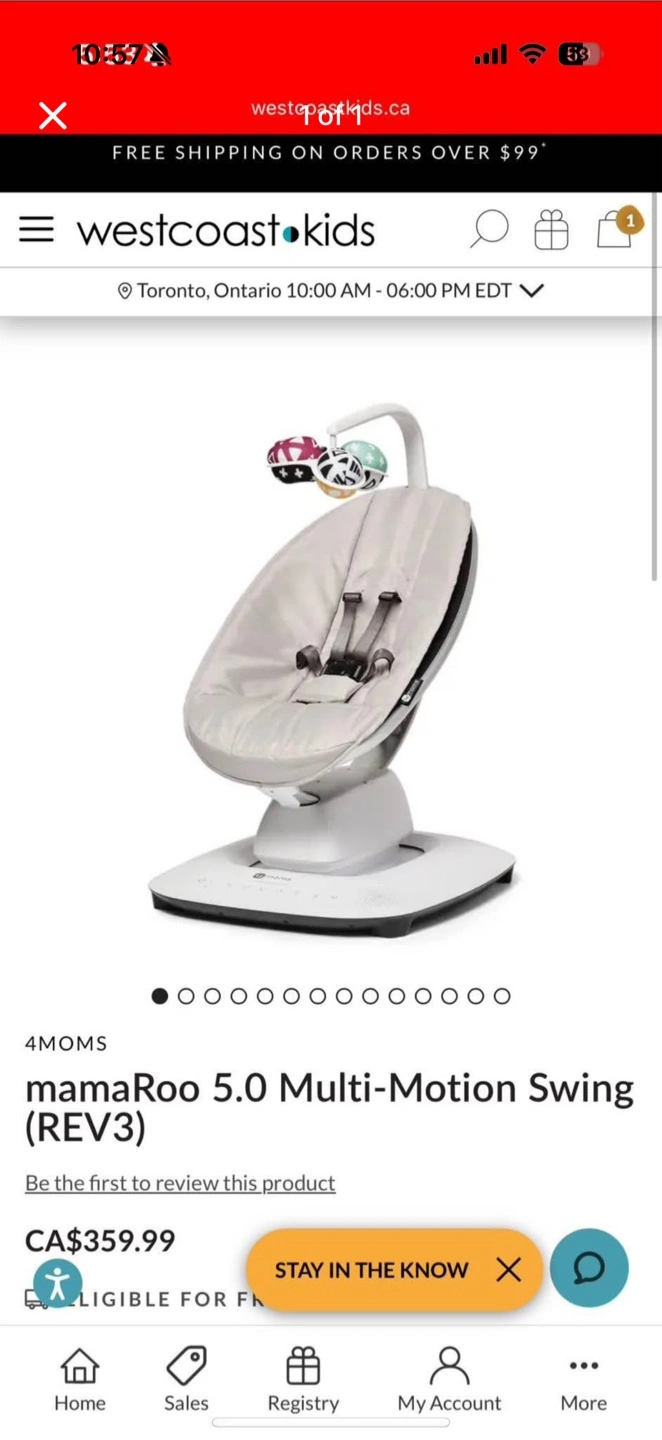Dismiss the Stay In The Know banner
This screenshot has height=1440, width=662.
point(509,1270)
